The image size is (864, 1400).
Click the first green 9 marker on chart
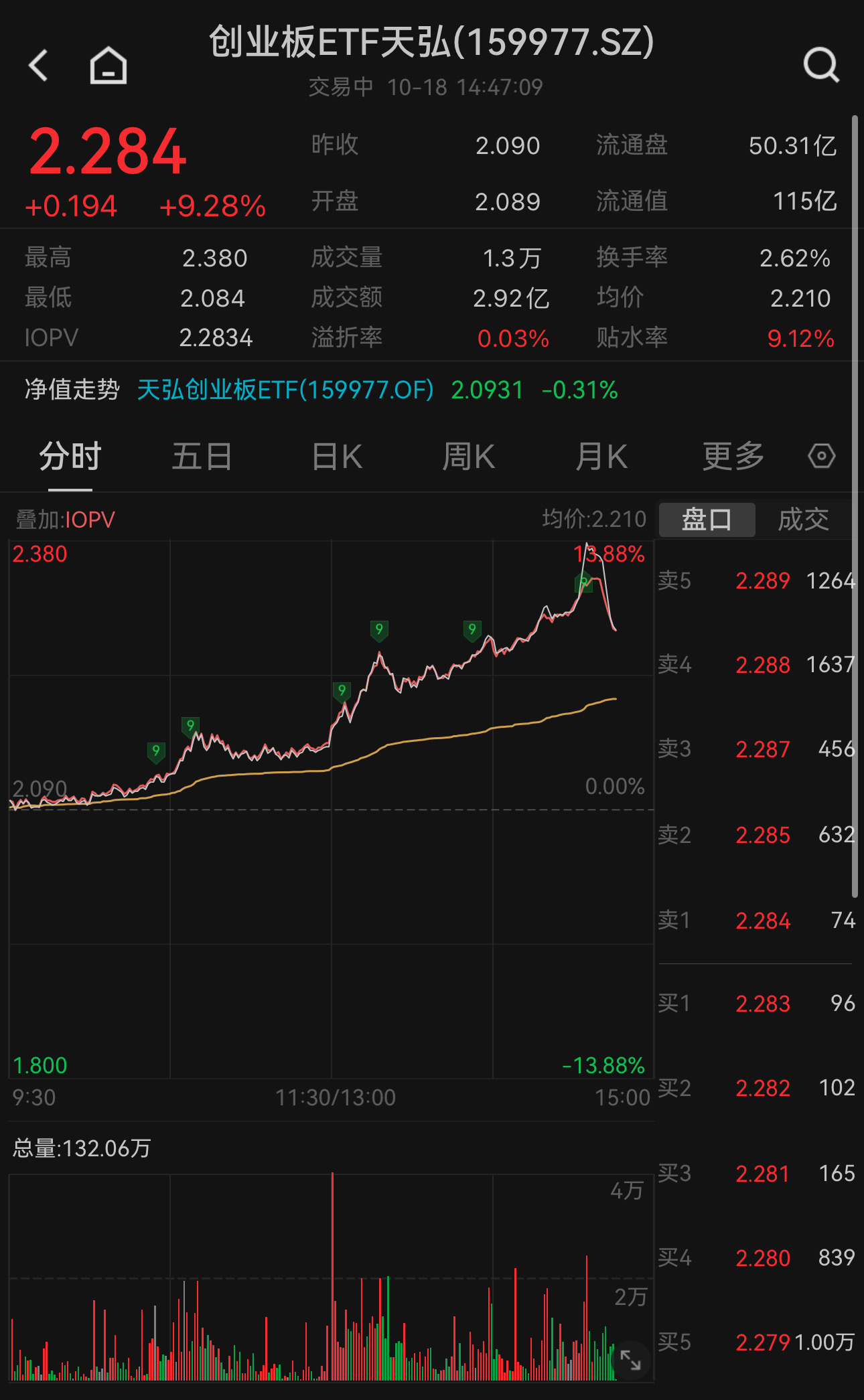click(155, 752)
